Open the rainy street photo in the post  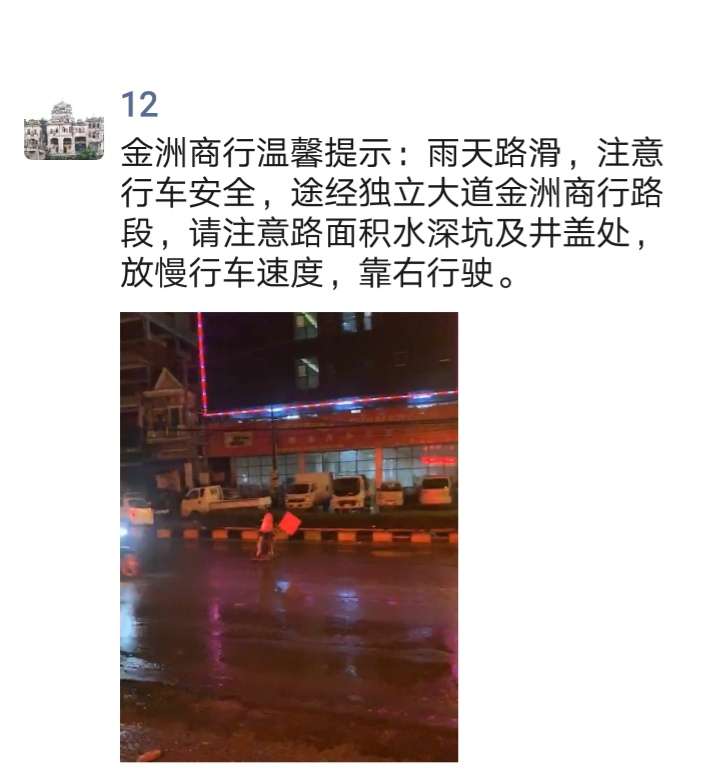[289, 536]
